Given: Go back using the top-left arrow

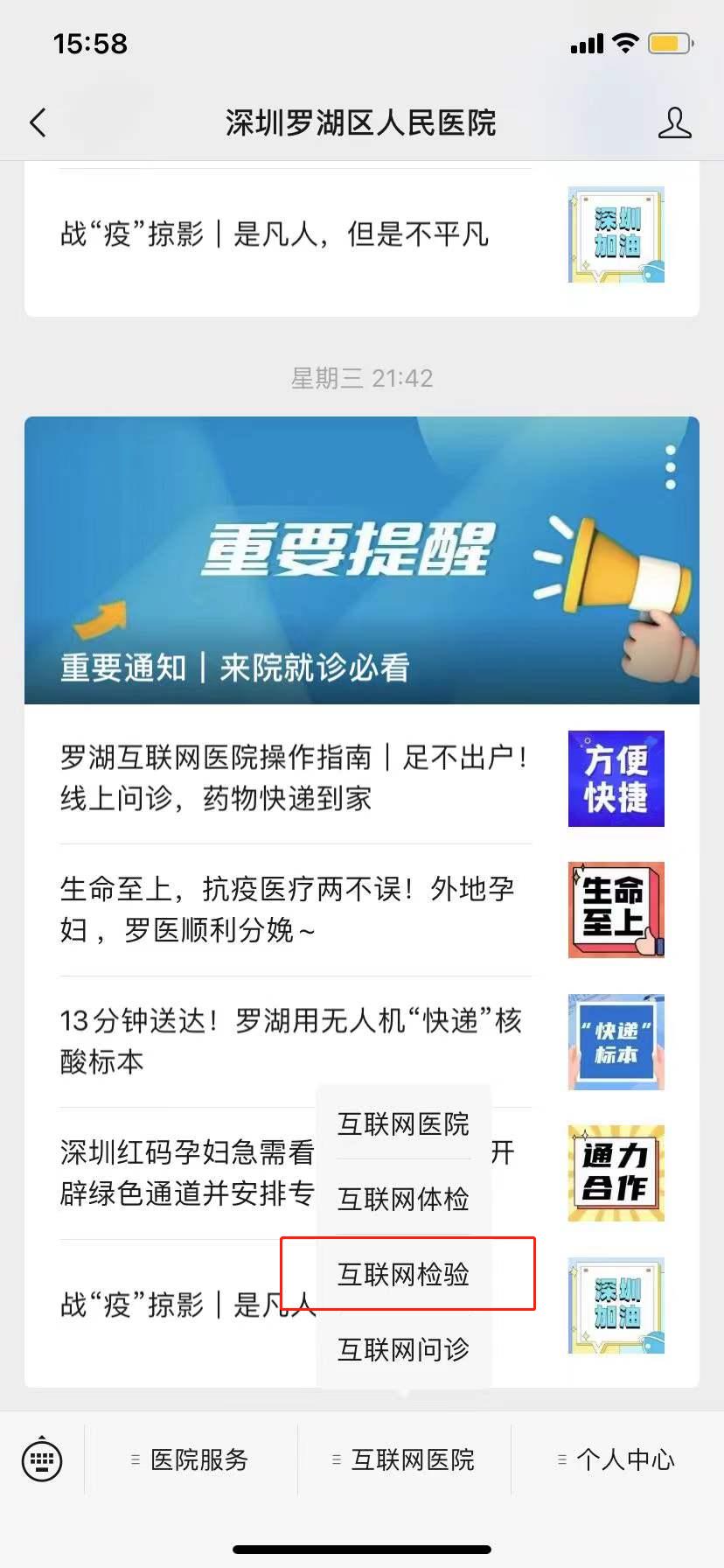Looking at the screenshot, I should coord(38,122).
